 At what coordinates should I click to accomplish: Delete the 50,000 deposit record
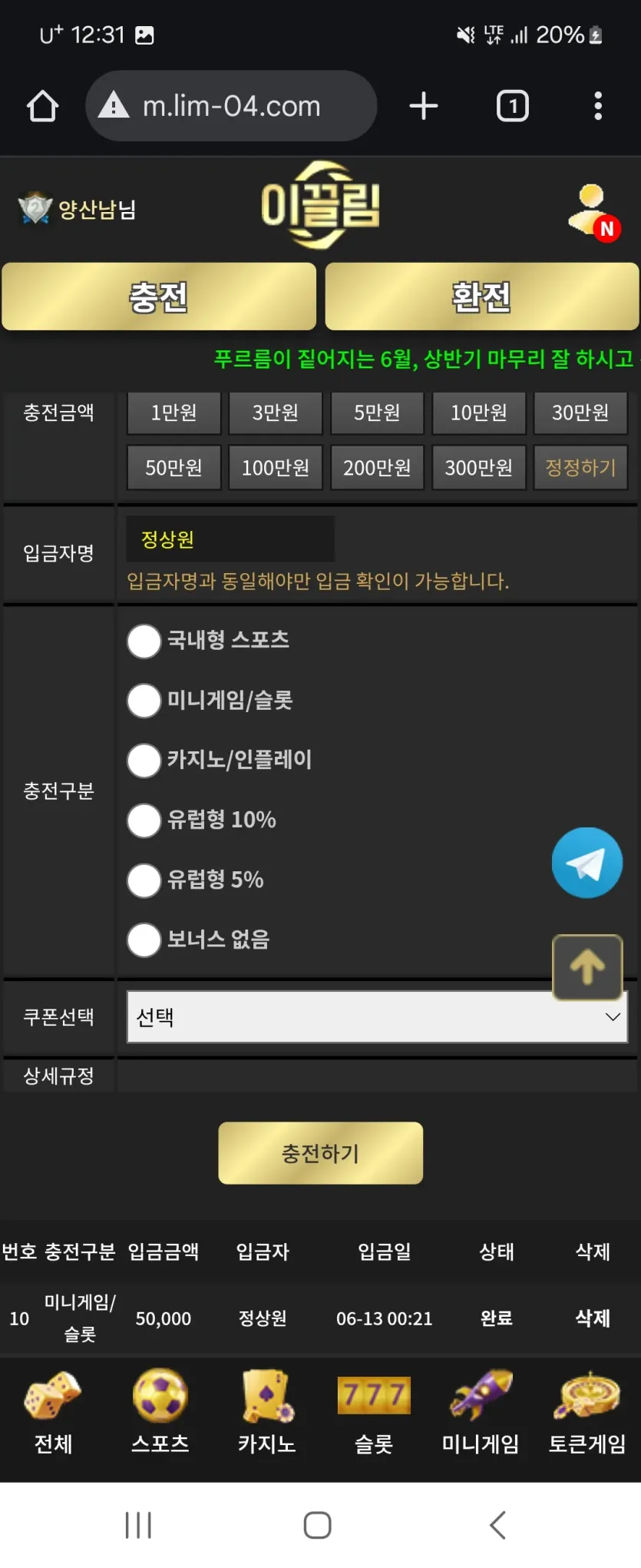click(593, 1318)
